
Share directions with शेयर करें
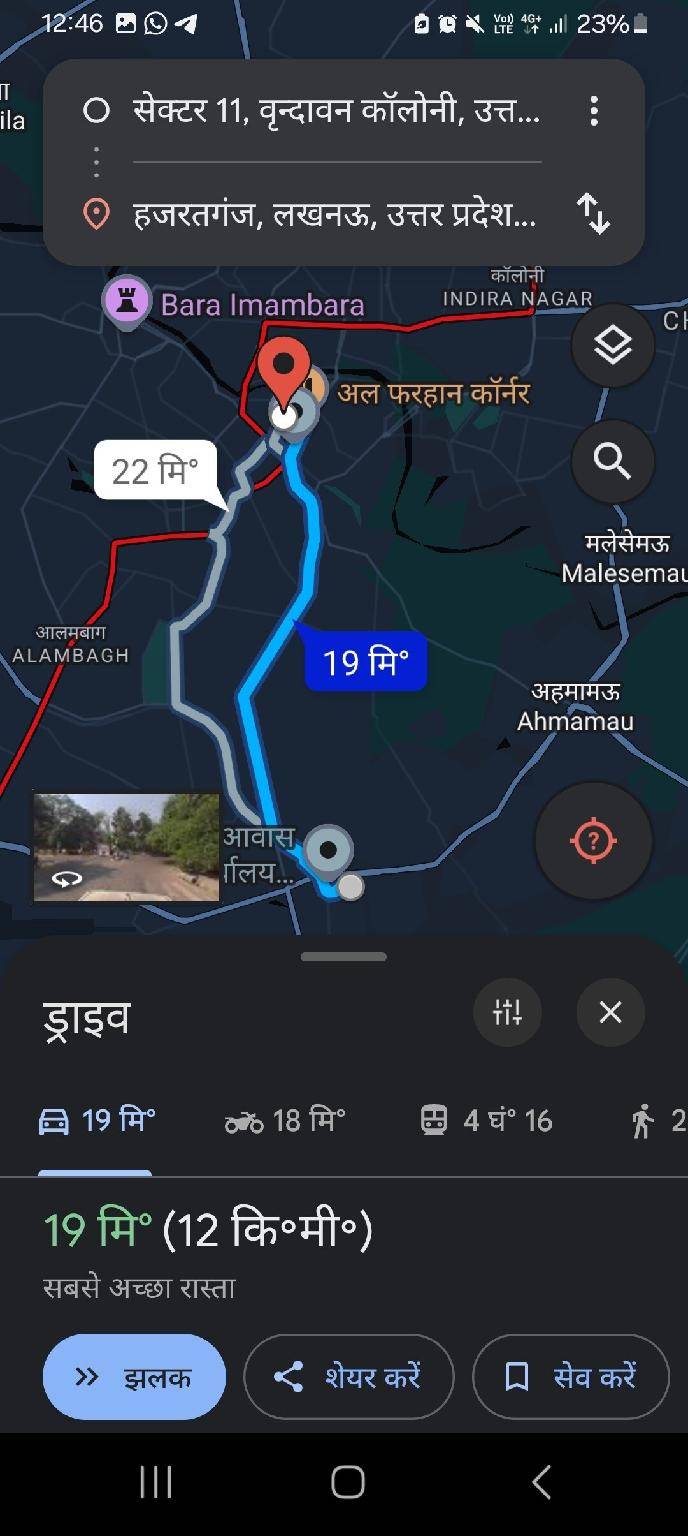(x=349, y=1377)
